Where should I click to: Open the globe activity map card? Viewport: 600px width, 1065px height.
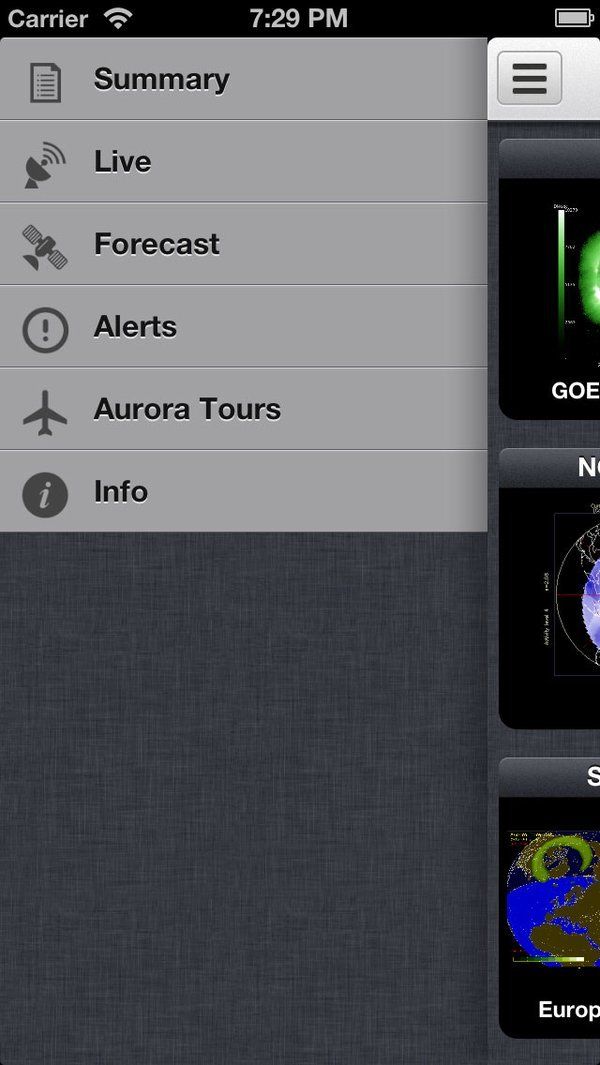[550, 588]
